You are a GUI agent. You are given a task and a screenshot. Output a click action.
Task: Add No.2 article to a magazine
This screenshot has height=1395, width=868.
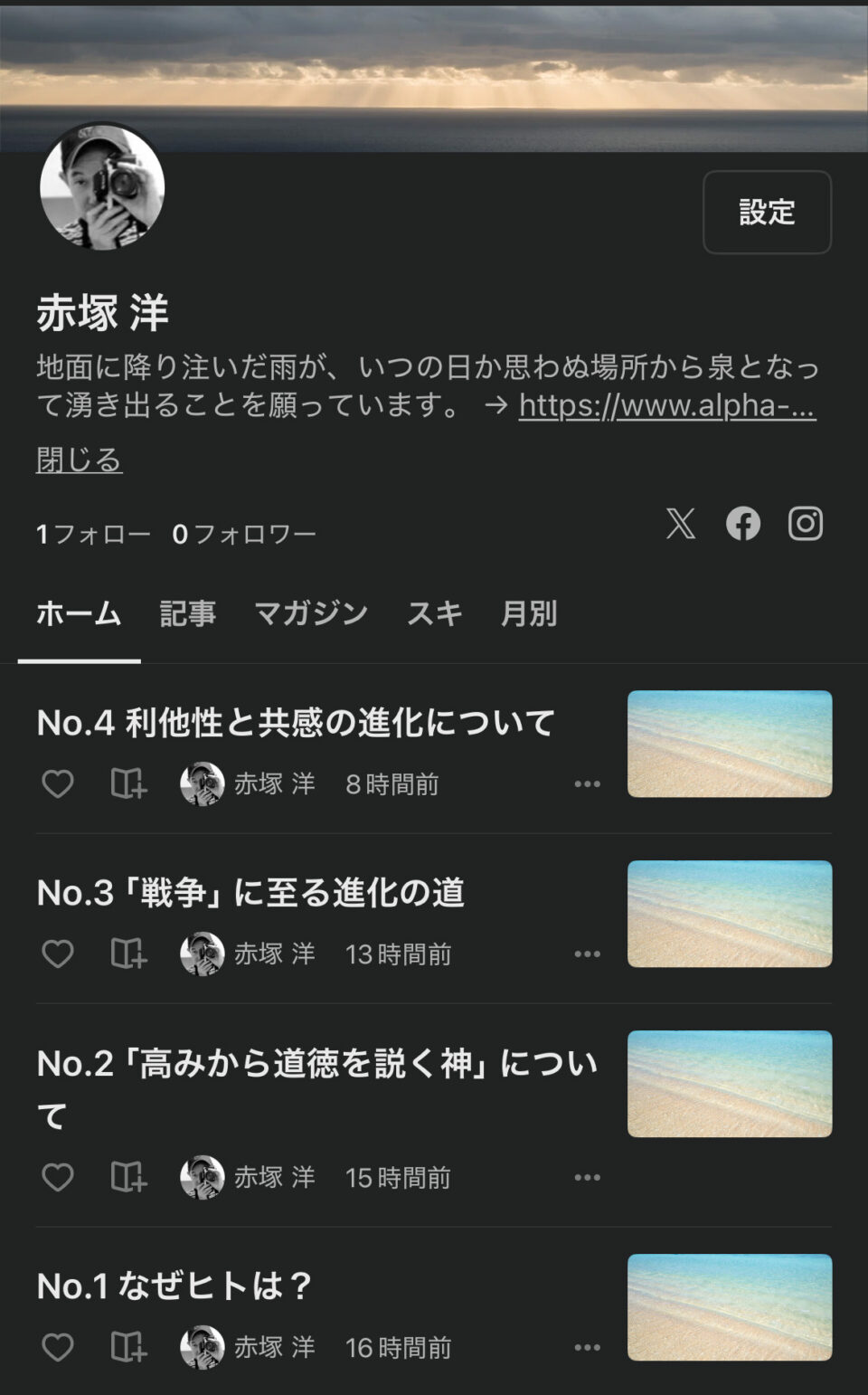[x=128, y=1177]
